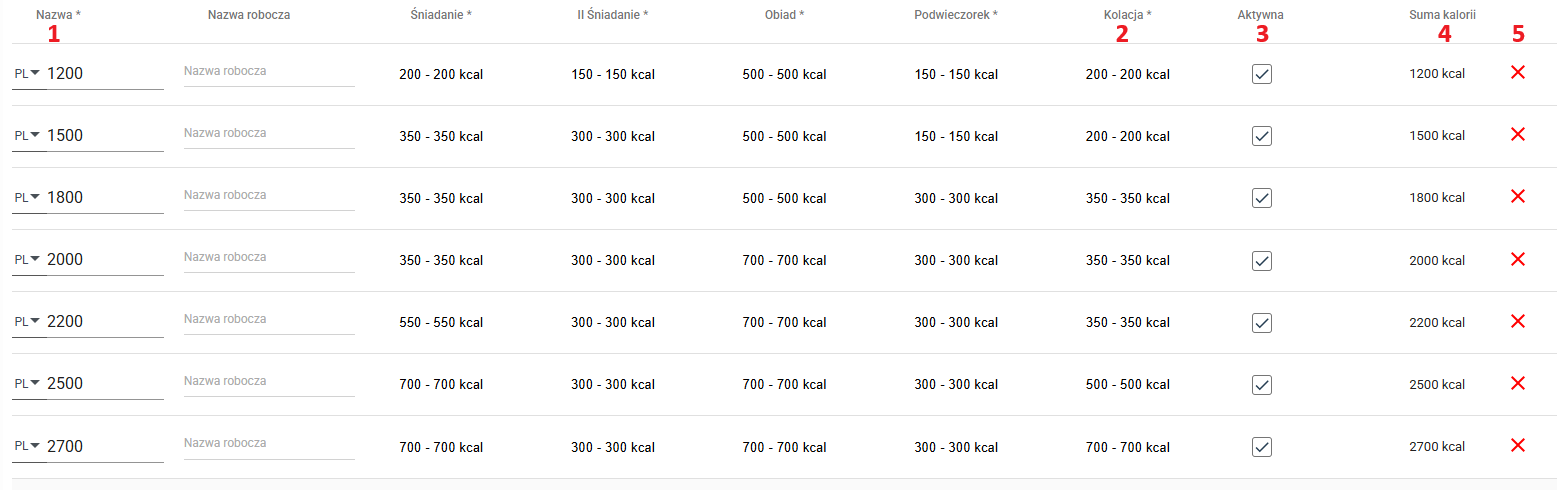This screenshot has width=1568, height=490.
Task: Uncheck Aktywna for the 1200 row
Action: tap(1261, 74)
